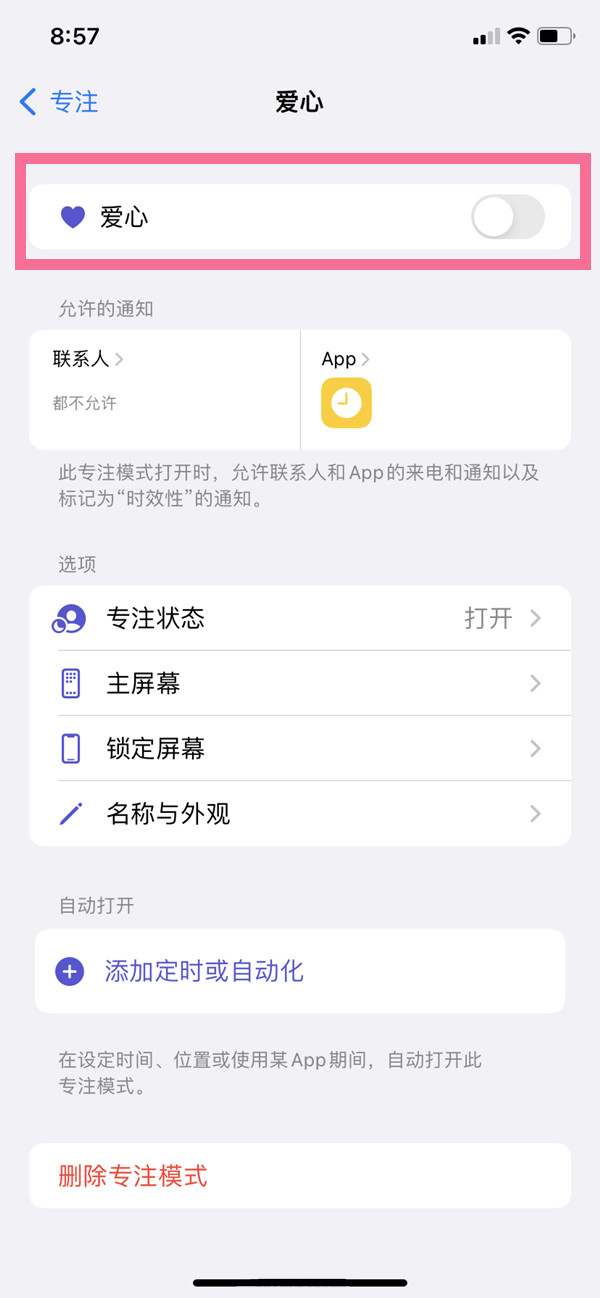
Task: Edit 名称与外观
Action: pos(300,814)
